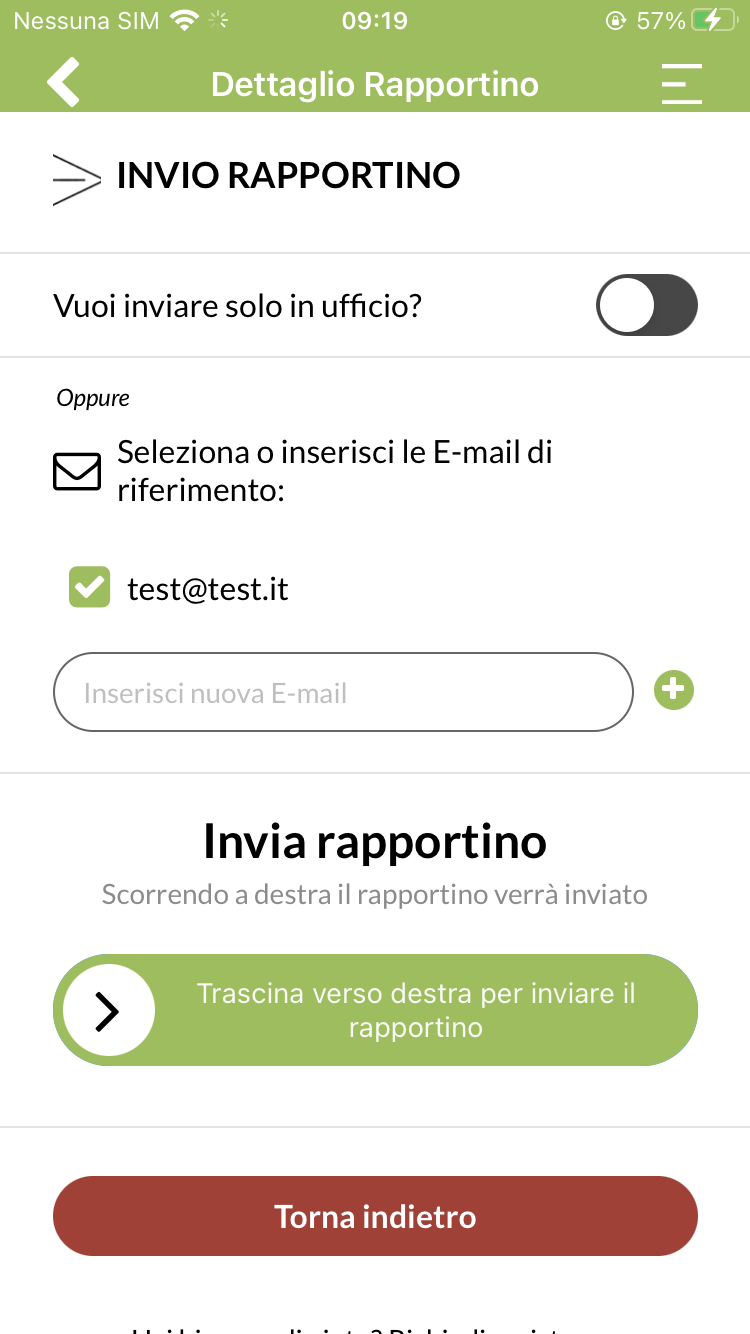
Task: Go back using the header arrow
Action: pyautogui.click(x=63, y=82)
